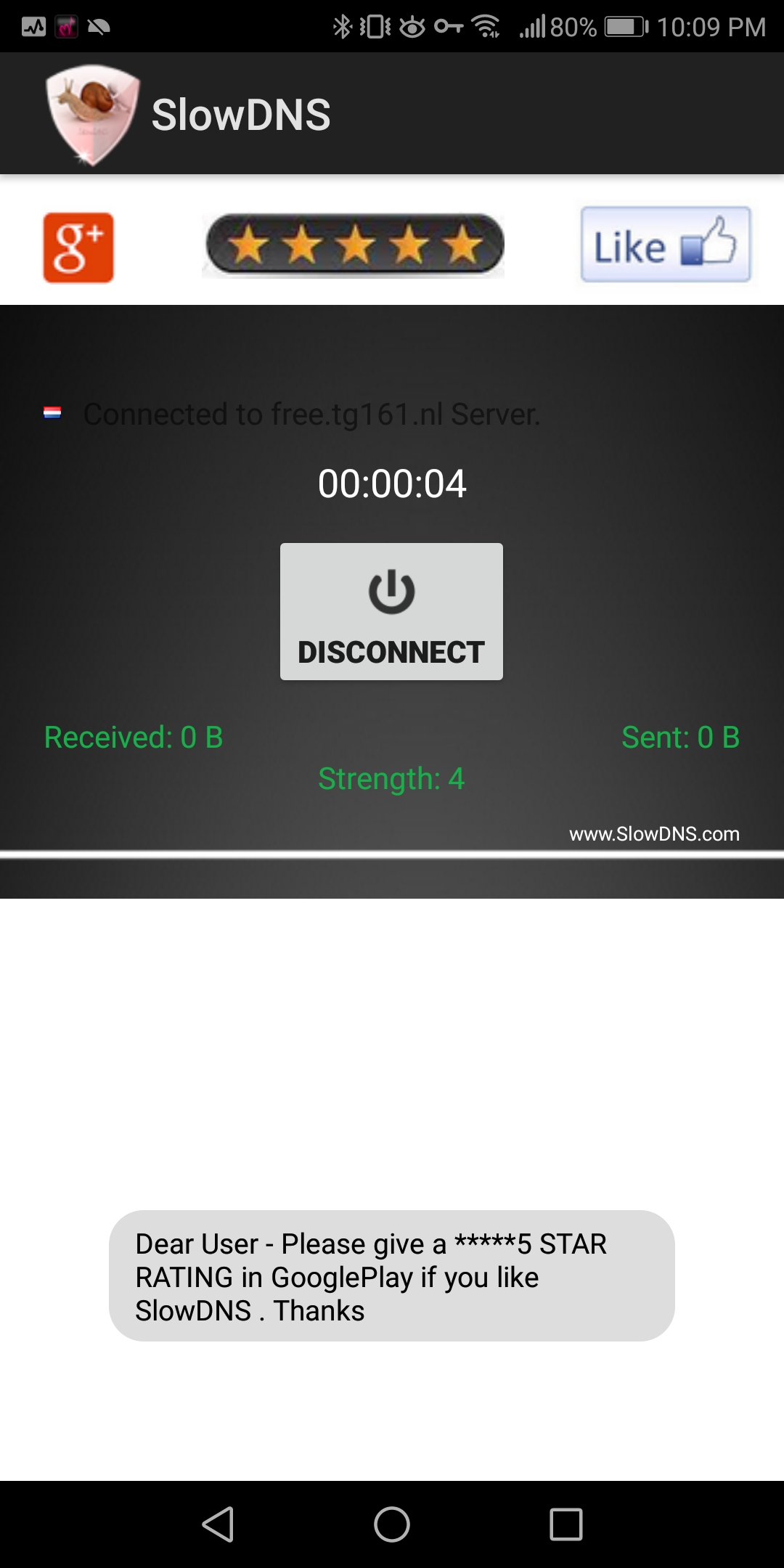Screen dimensions: 784x1568
Task: Open the SlowDNS Google+ page icon
Action: [78, 245]
